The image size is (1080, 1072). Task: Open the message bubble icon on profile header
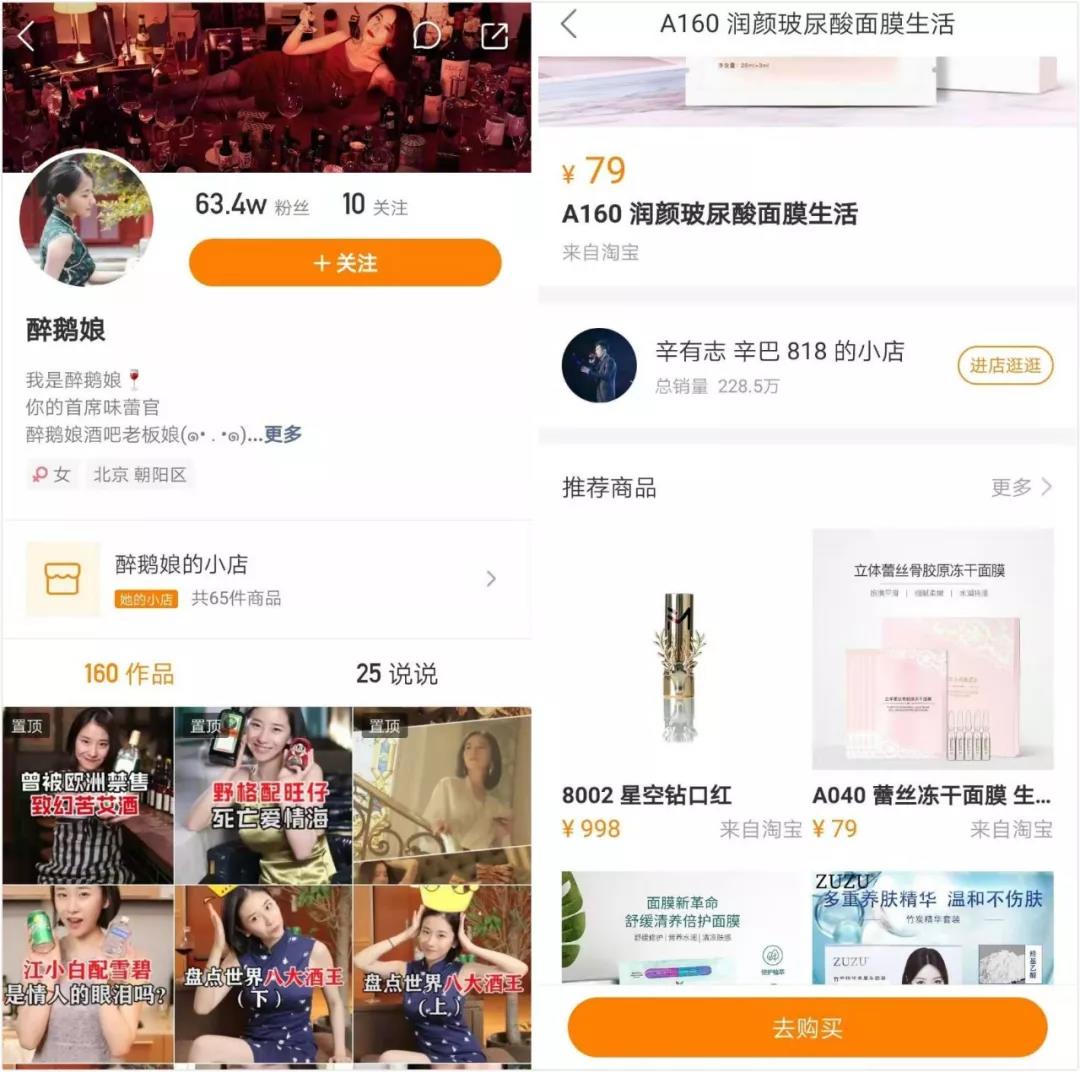coord(427,37)
